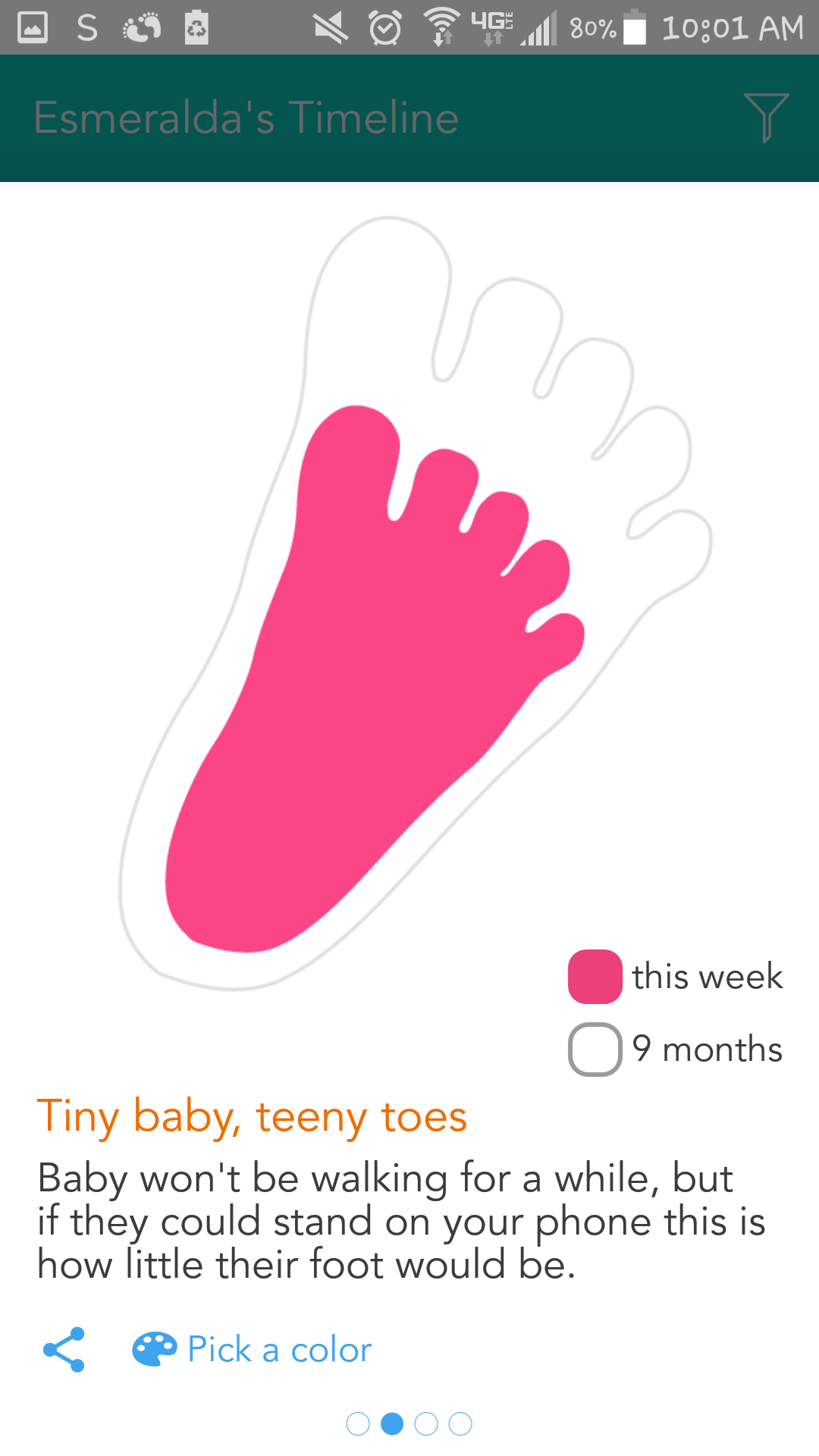Go to the fourth page indicator dot
The width and height of the screenshot is (819, 1456).
[x=460, y=1424]
